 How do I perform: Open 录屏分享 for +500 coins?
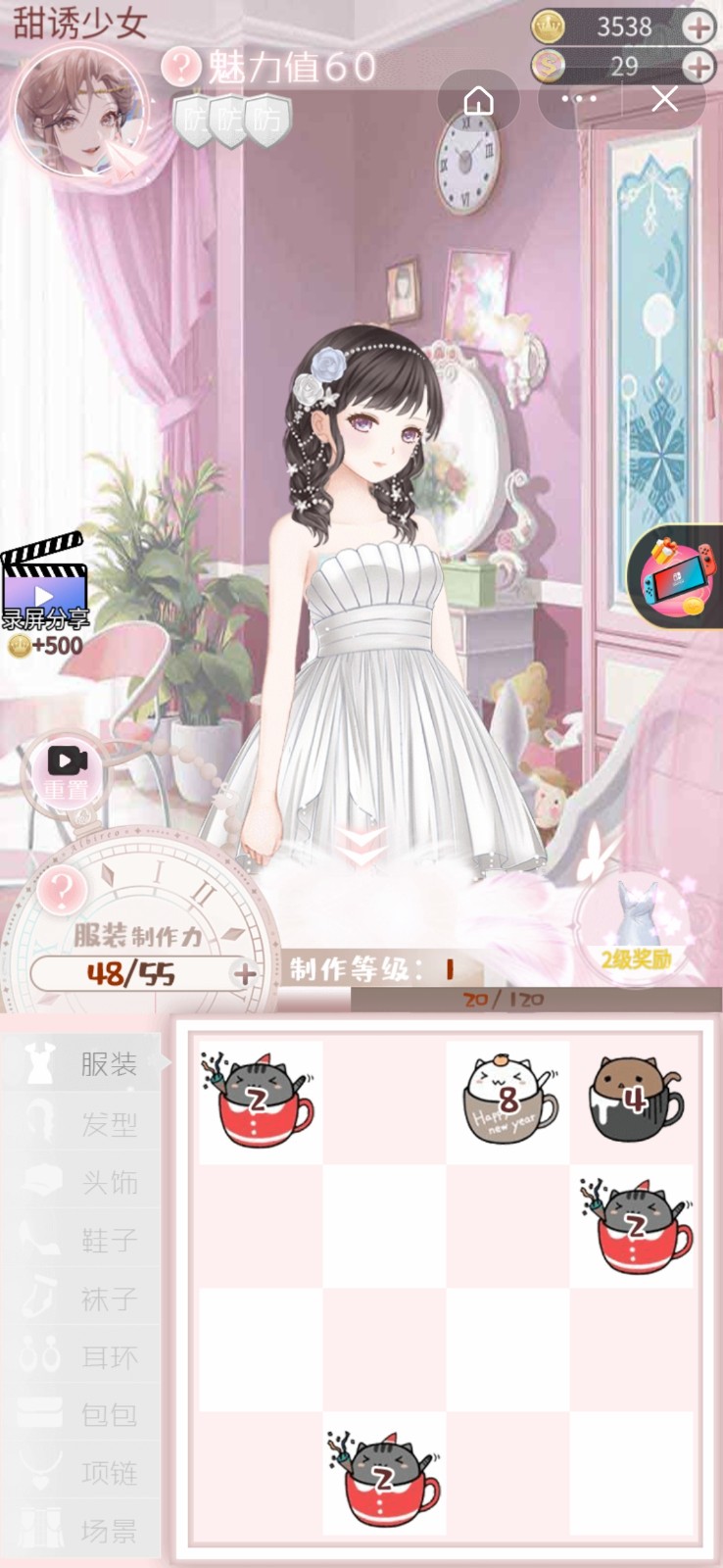44,595
